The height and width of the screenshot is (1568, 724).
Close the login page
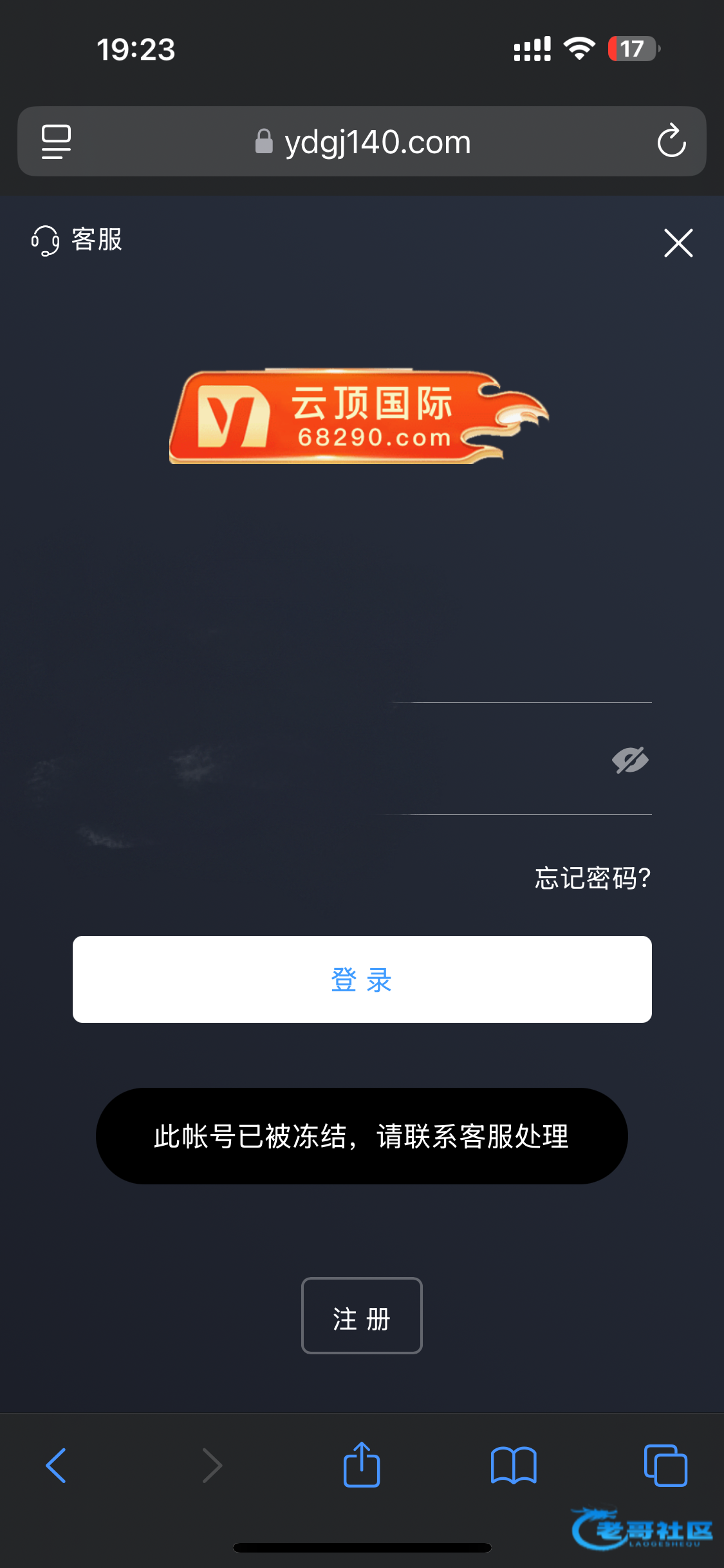[678, 243]
